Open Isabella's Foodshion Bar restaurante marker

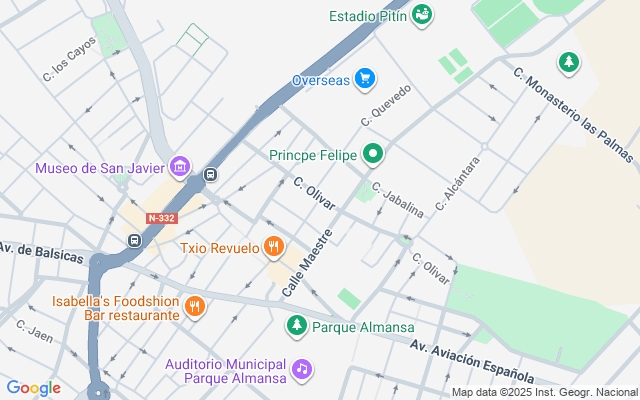click(x=196, y=307)
